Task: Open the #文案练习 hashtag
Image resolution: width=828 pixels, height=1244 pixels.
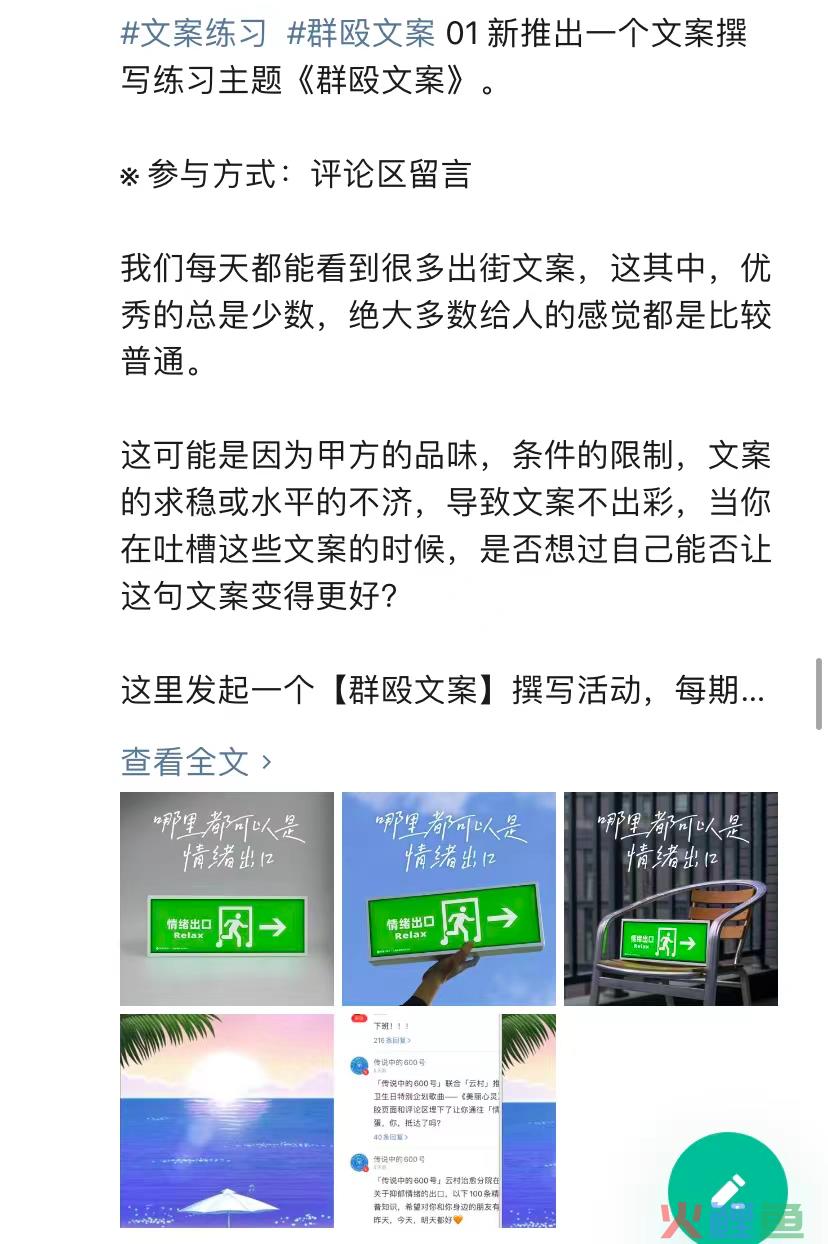Action: click(x=194, y=33)
